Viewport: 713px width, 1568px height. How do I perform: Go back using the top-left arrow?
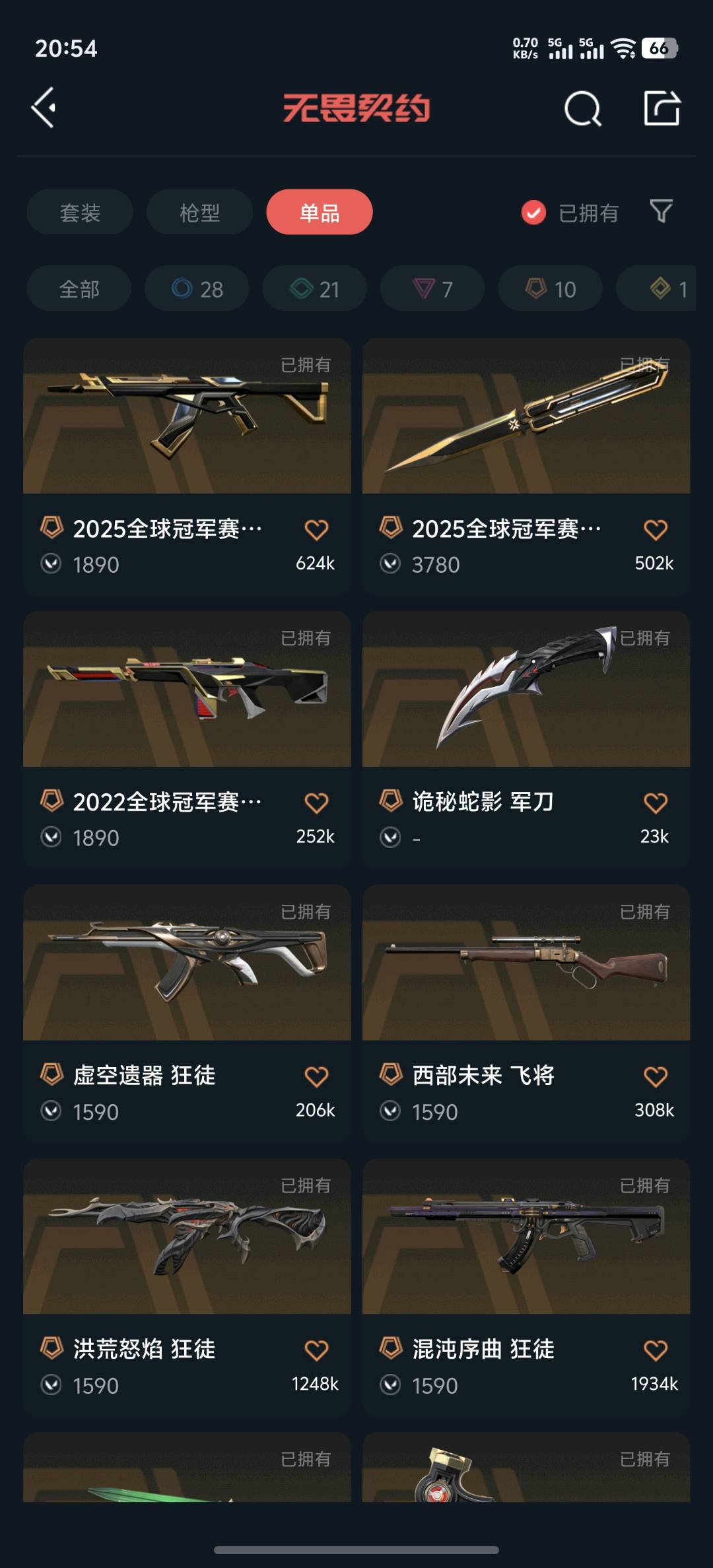point(44,108)
